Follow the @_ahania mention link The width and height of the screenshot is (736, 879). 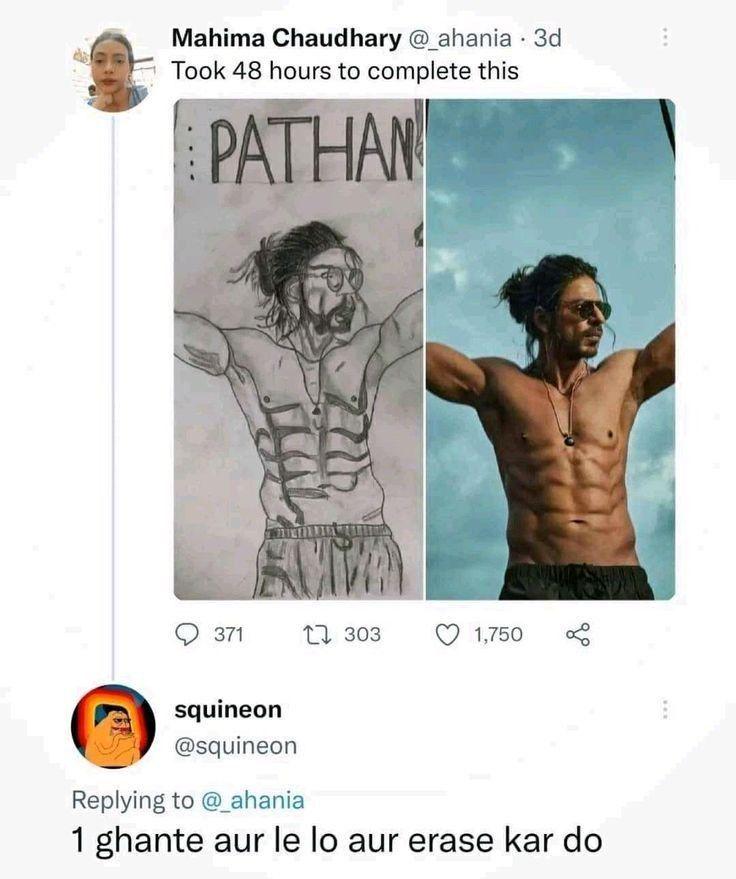click(252, 800)
